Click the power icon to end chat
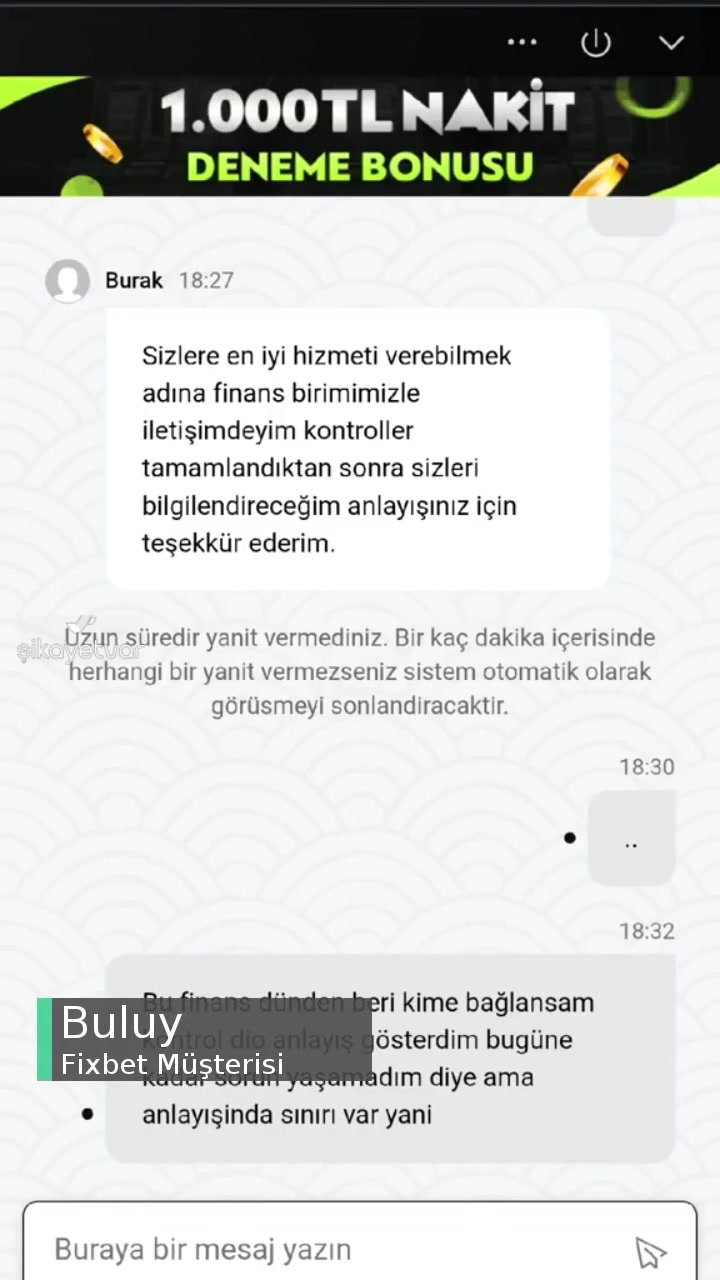Image resolution: width=720 pixels, height=1280 pixels. point(595,42)
